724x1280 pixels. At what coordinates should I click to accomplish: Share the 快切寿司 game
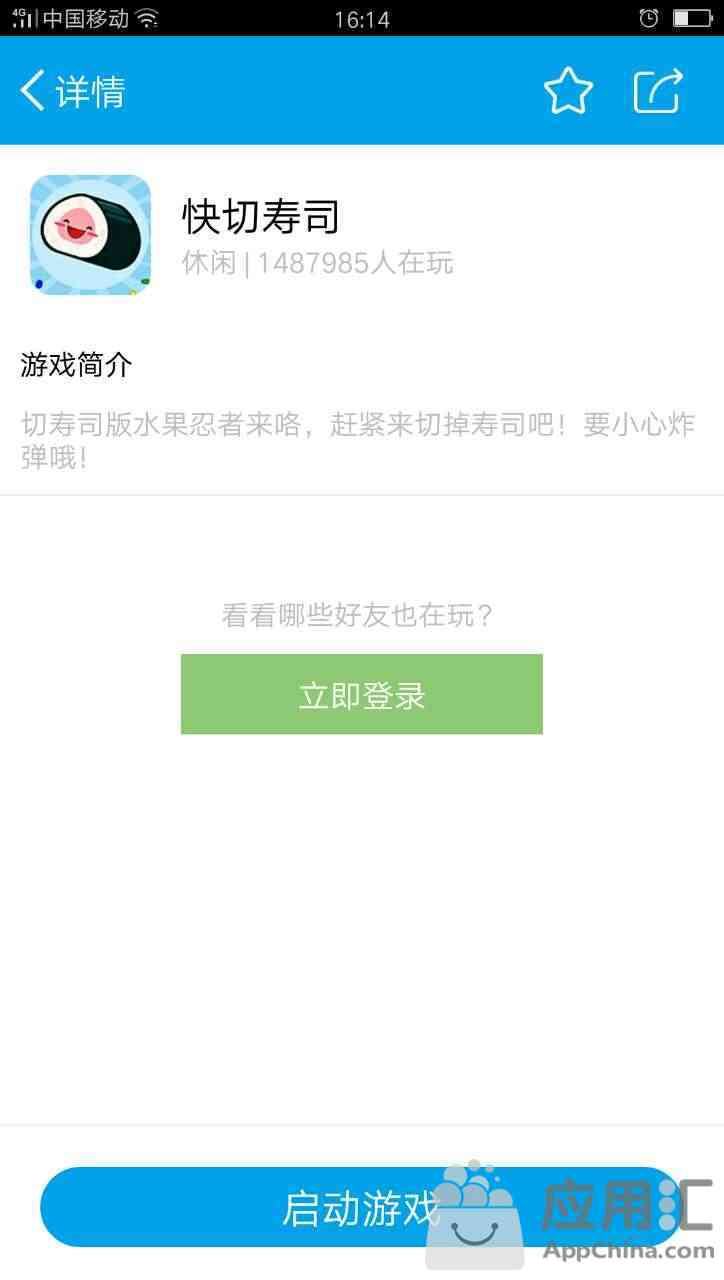pyautogui.click(x=659, y=91)
